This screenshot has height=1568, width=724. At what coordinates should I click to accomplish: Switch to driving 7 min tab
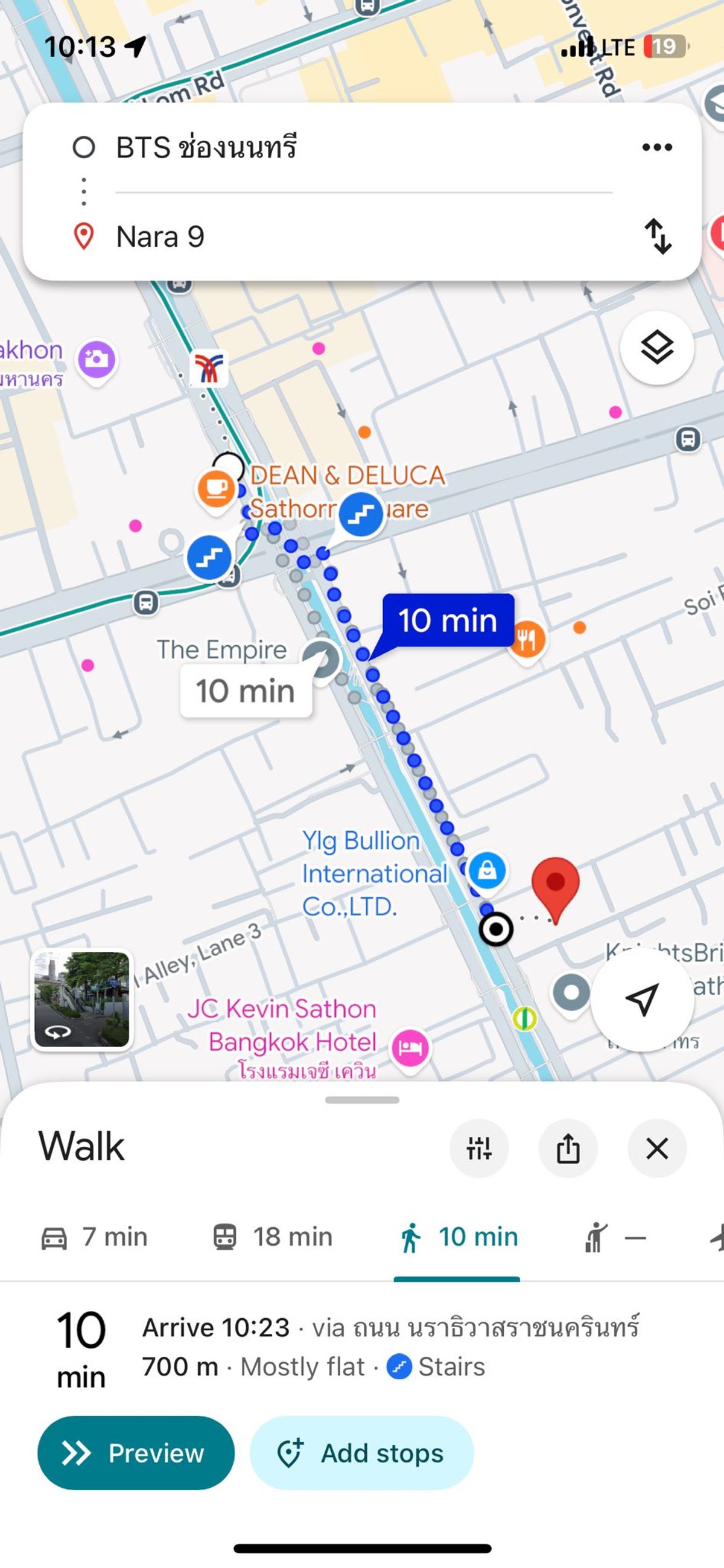pyautogui.click(x=94, y=1237)
